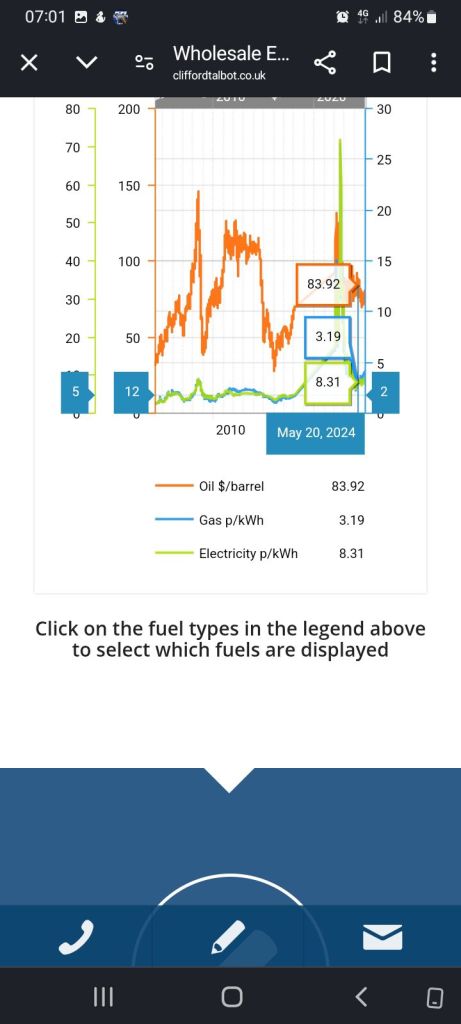The height and width of the screenshot is (1024, 461).
Task: Bookmark this page
Action: [381, 63]
